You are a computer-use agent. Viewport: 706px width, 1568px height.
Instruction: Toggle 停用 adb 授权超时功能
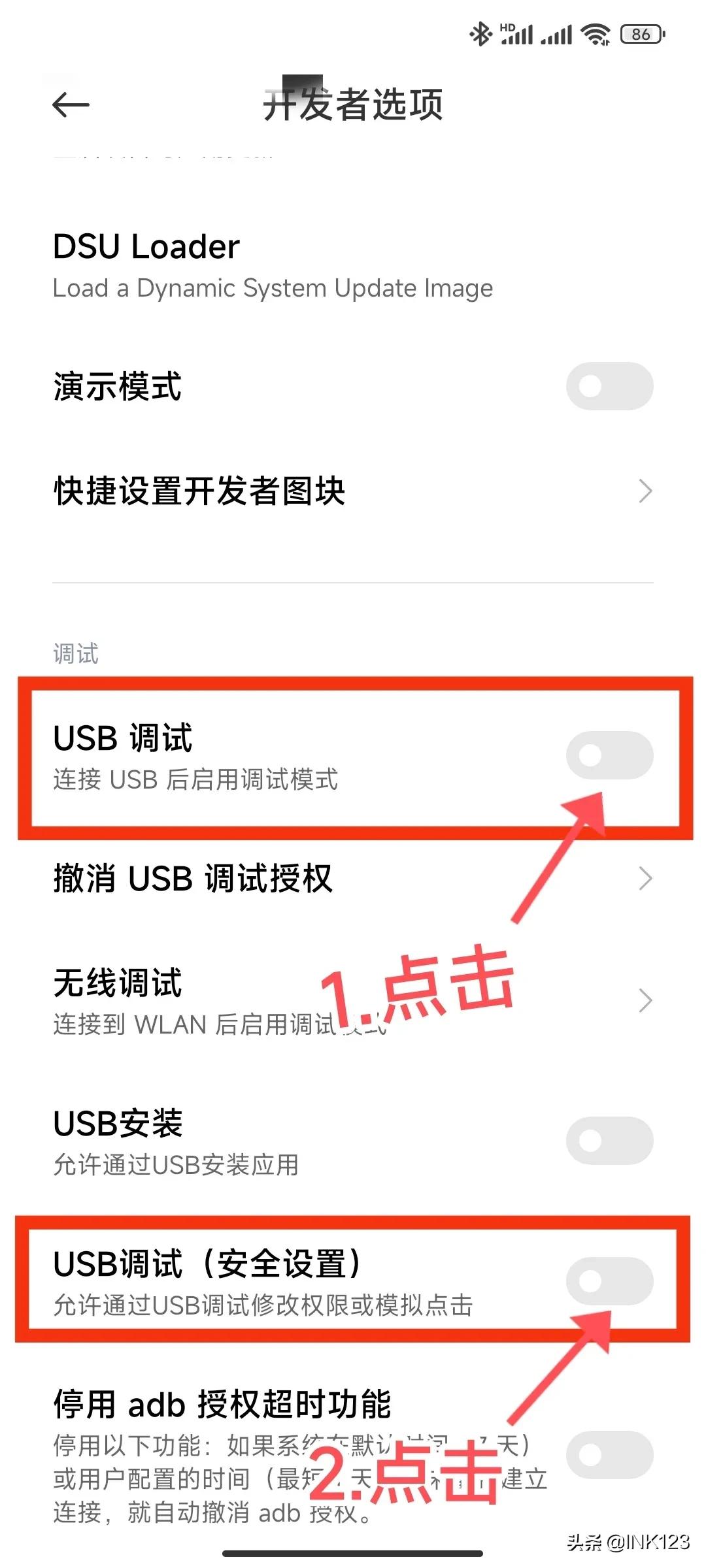pyautogui.click(x=609, y=1455)
